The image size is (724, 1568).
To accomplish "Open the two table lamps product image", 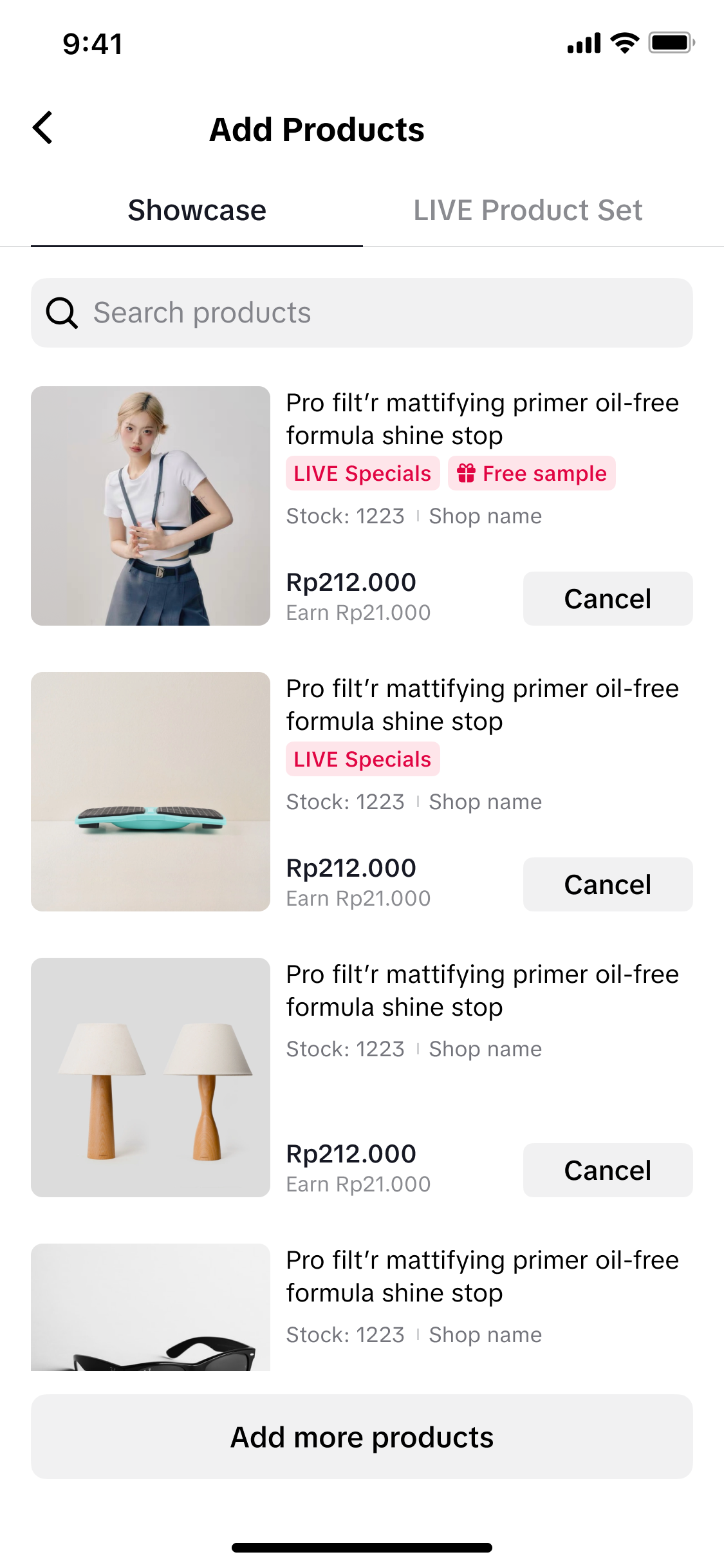I will pyautogui.click(x=151, y=1078).
